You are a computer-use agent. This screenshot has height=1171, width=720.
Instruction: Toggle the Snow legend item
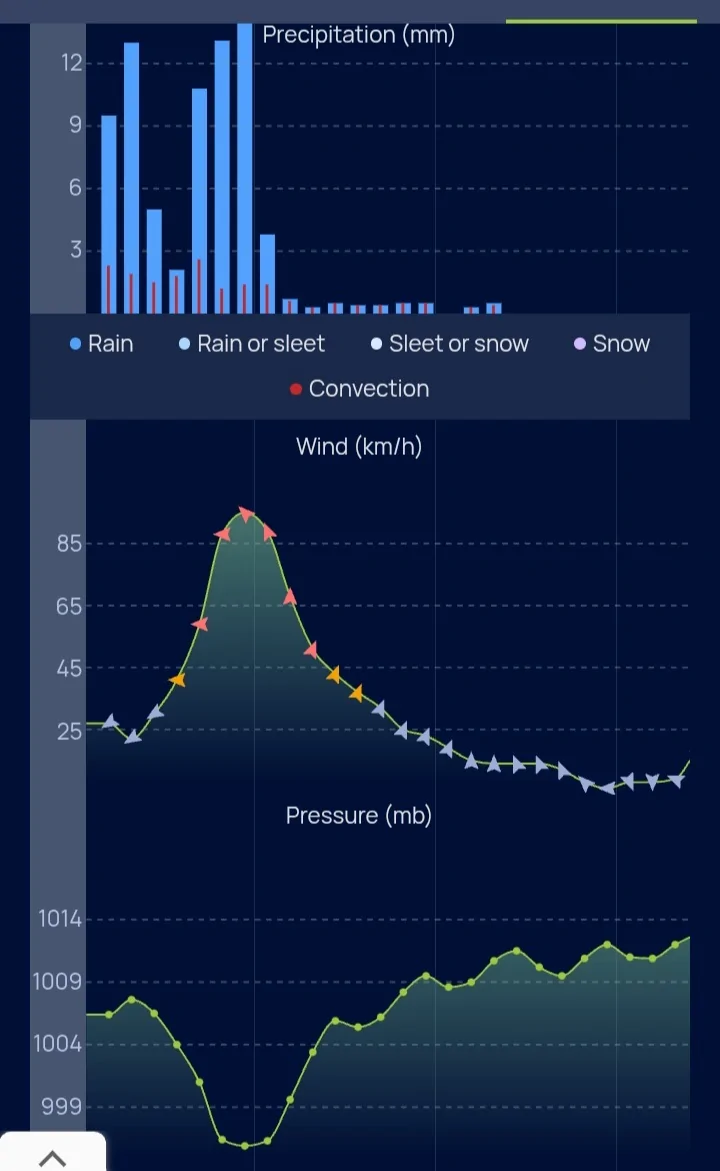612,344
